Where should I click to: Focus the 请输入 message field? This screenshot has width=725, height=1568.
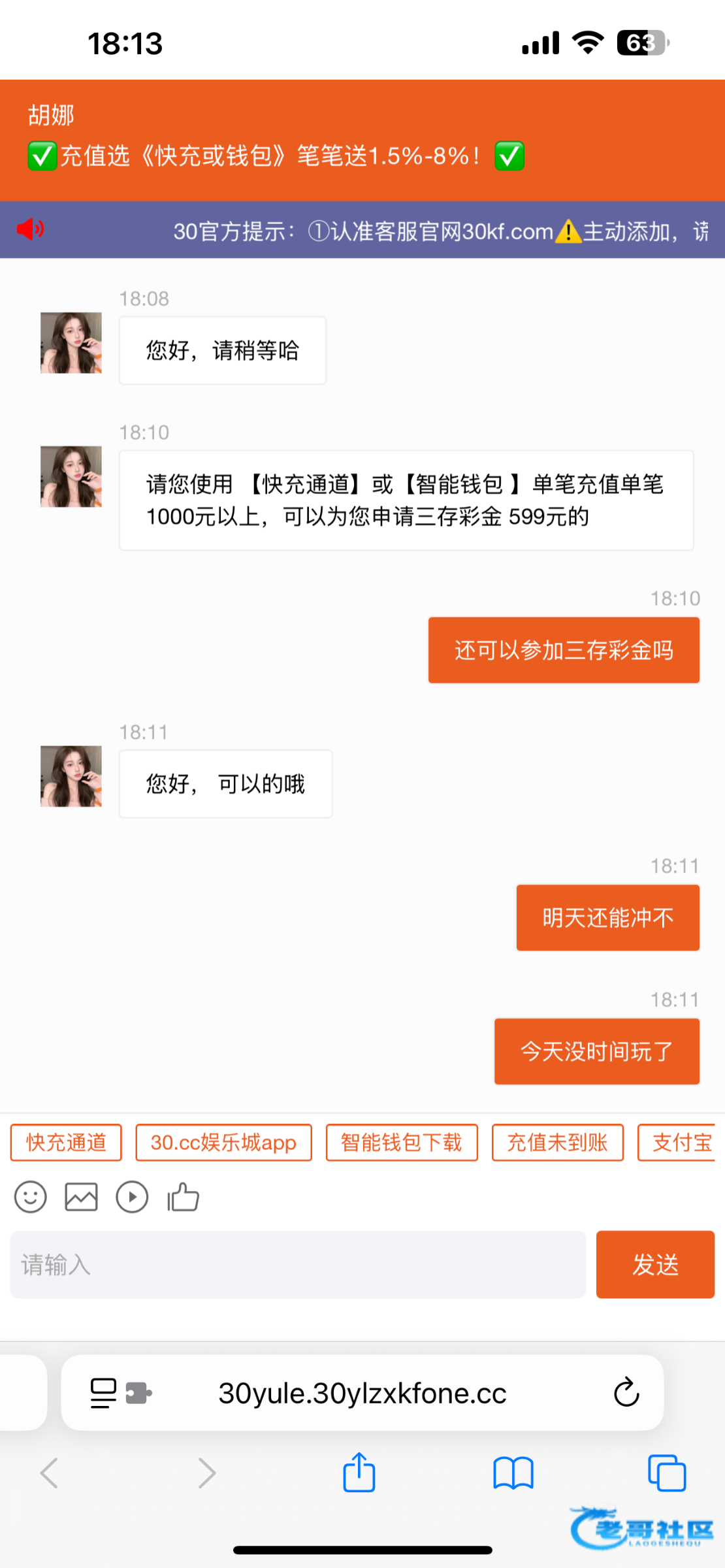(x=298, y=1265)
